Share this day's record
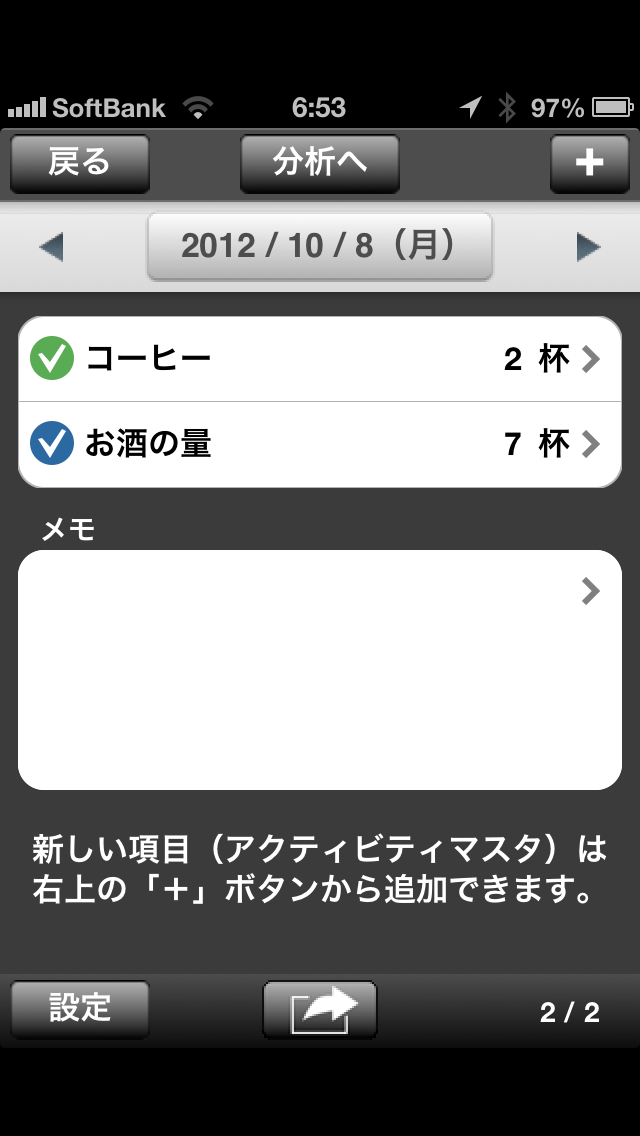 coord(320,1009)
